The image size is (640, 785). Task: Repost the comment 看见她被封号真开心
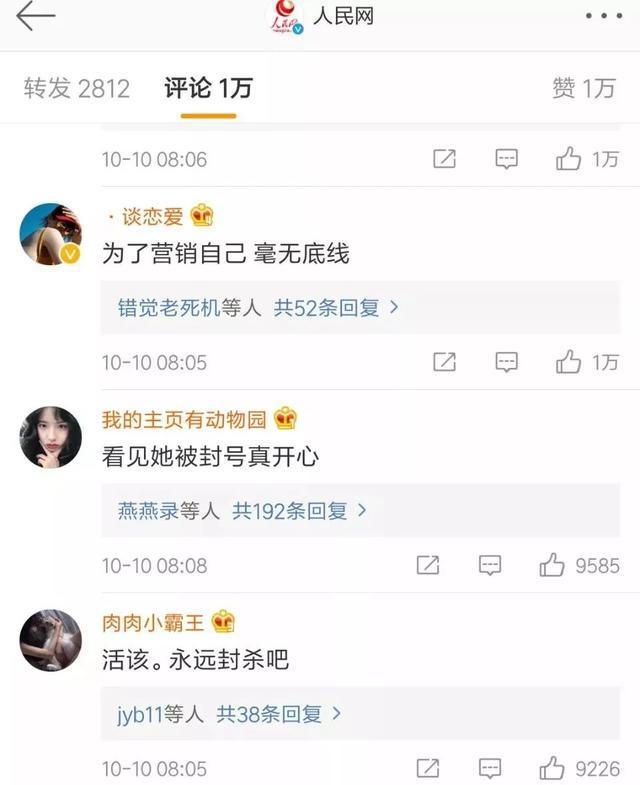428,565
